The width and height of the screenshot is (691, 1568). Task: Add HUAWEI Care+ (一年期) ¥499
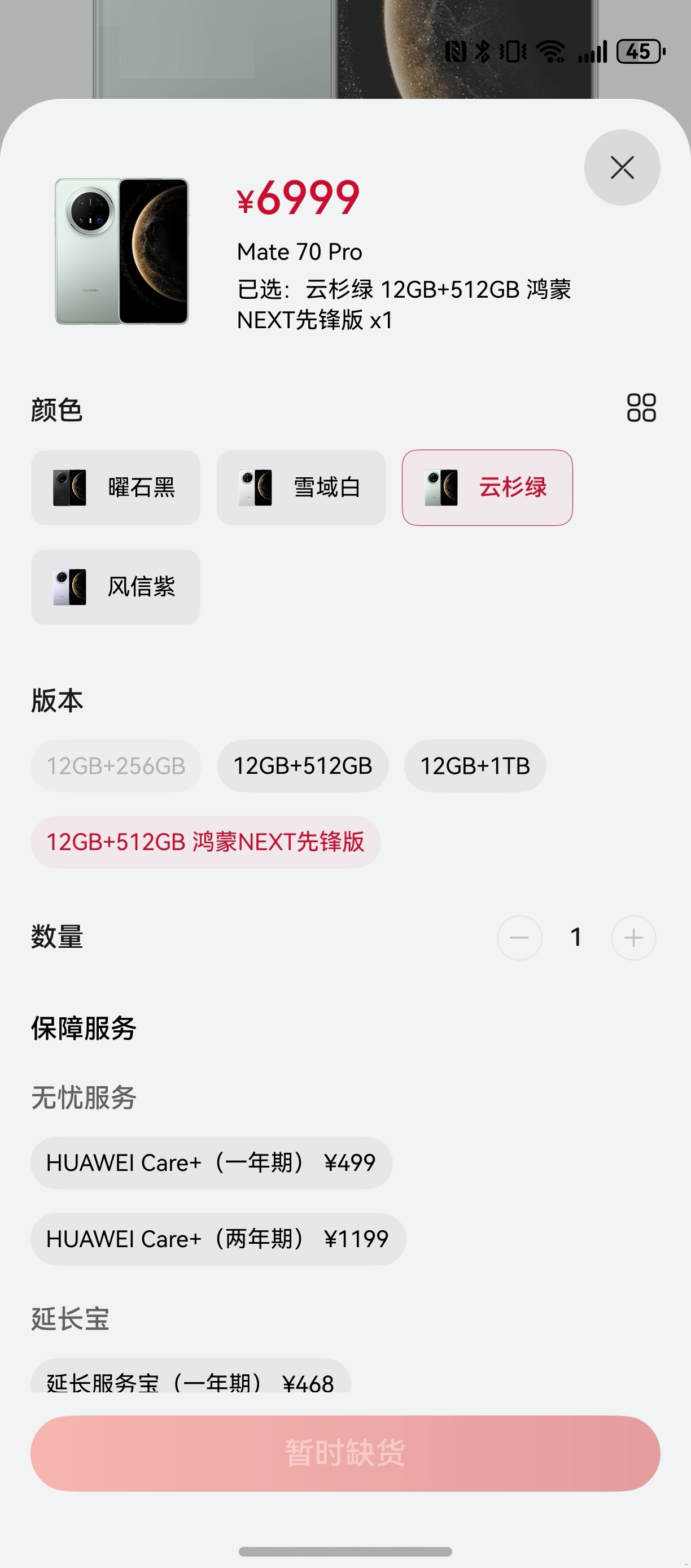pos(211,1162)
